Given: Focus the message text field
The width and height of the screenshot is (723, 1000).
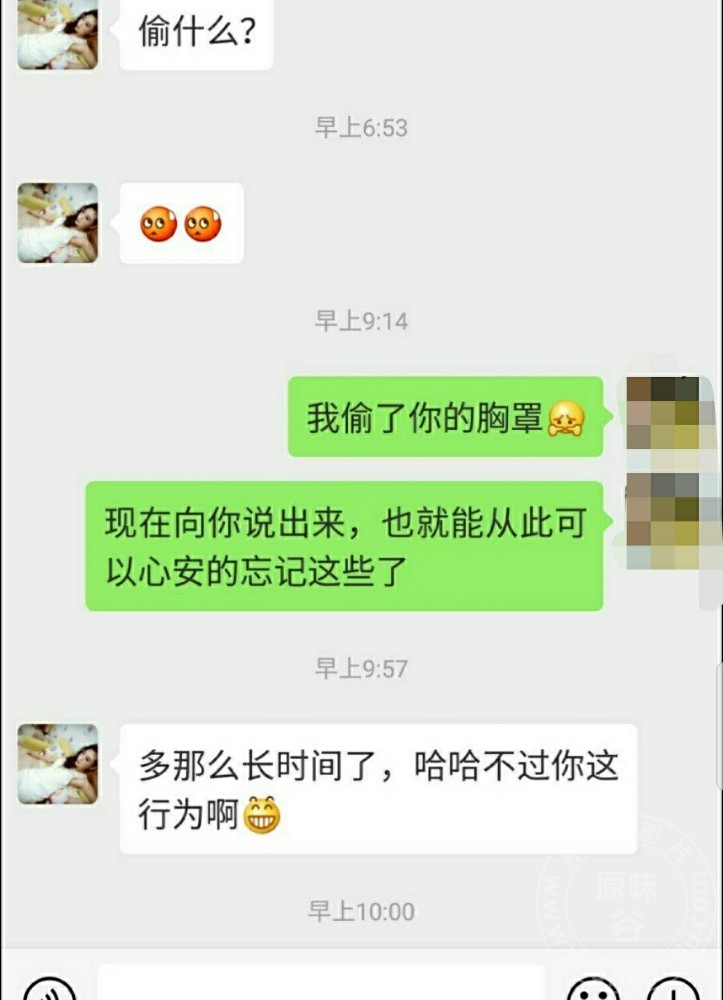Looking at the screenshot, I should [x=320, y=985].
